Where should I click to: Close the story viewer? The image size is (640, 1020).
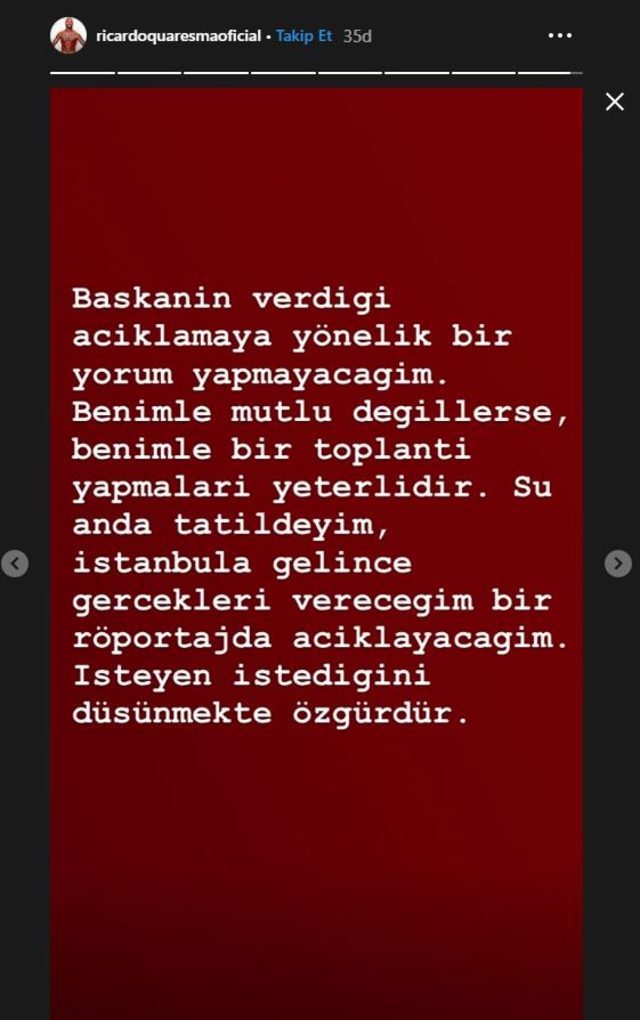(614, 102)
